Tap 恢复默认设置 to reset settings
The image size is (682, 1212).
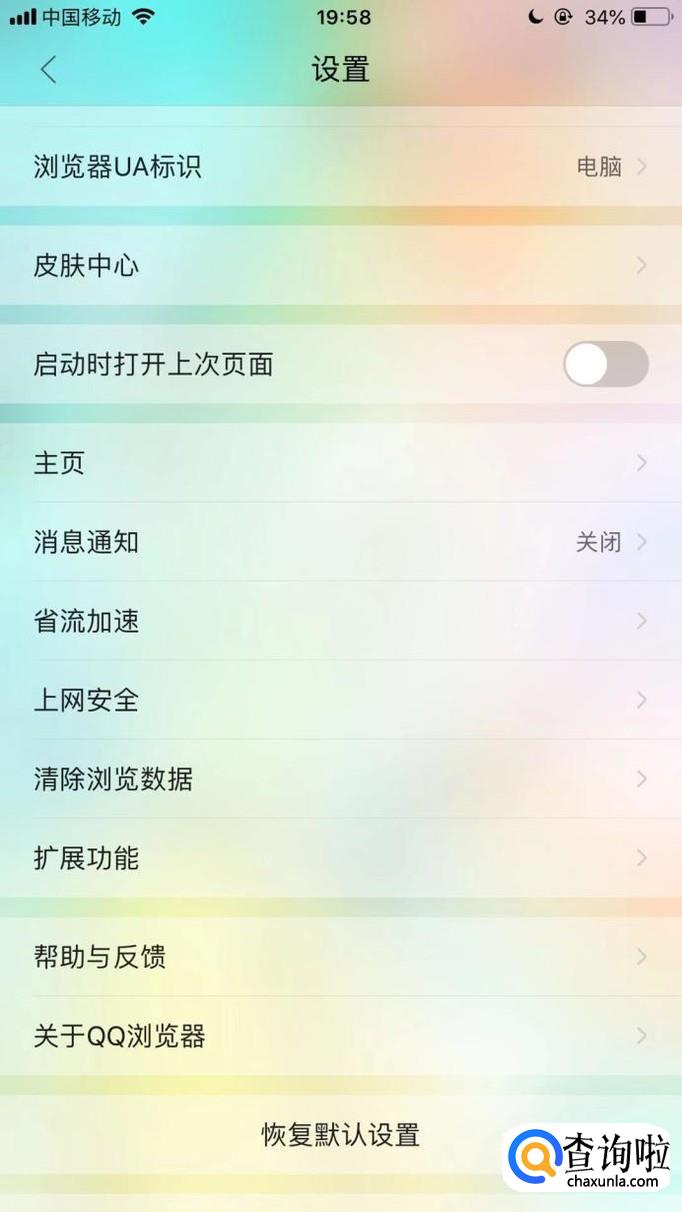340,1135
